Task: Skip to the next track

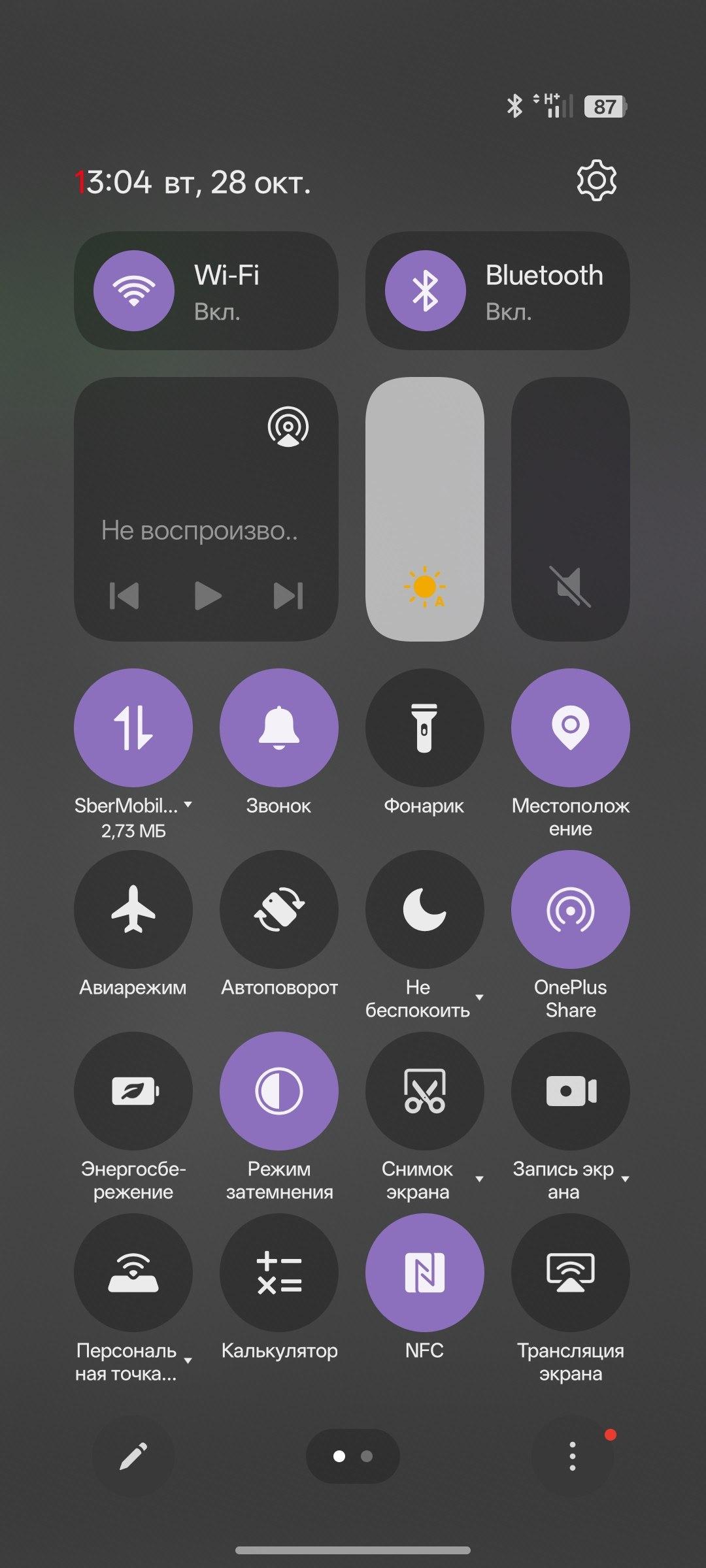Action: [x=288, y=596]
